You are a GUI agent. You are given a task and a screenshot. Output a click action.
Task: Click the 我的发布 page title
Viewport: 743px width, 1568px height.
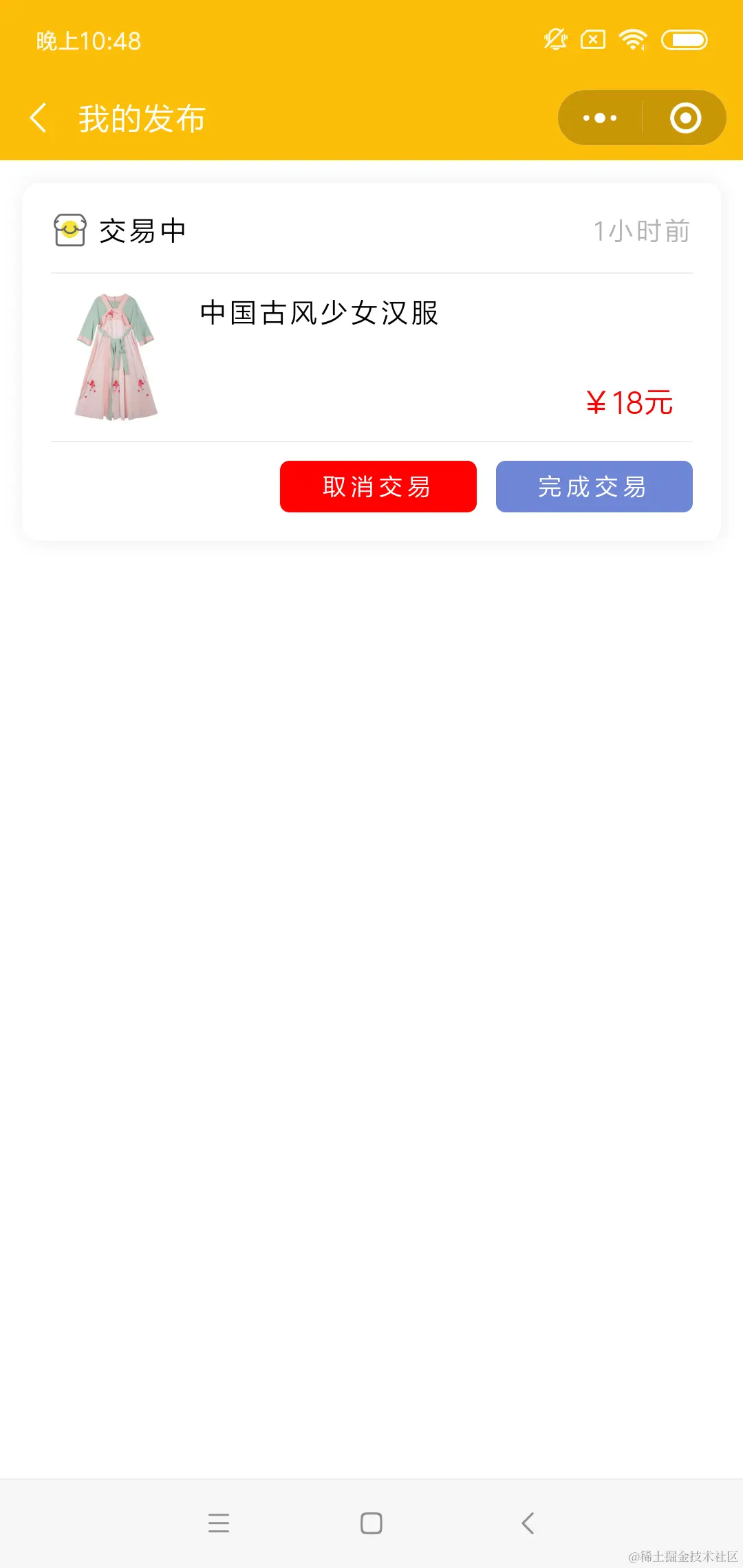pyautogui.click(x=141, y=118)
